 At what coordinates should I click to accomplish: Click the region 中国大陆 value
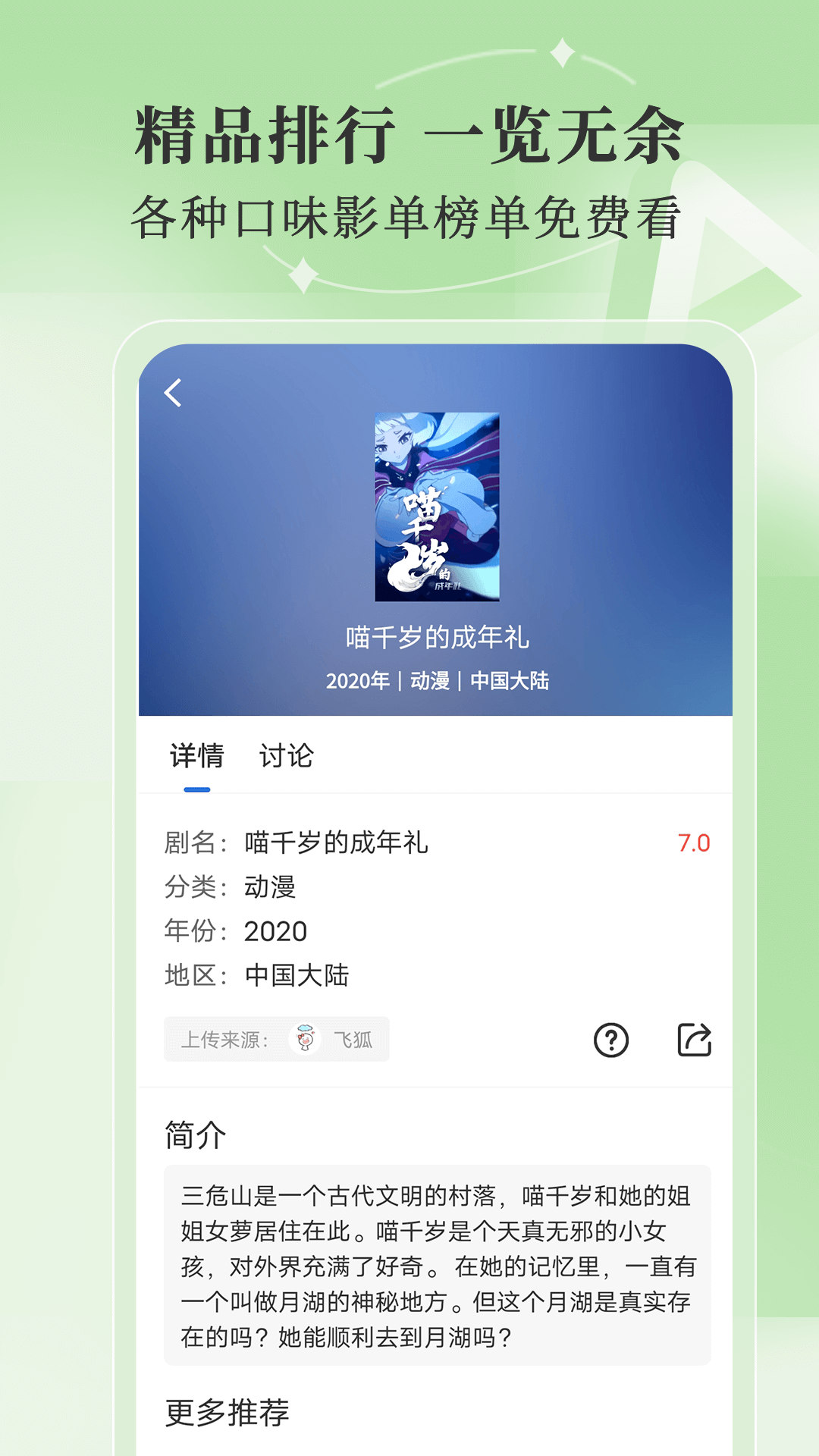click(296, 976)
